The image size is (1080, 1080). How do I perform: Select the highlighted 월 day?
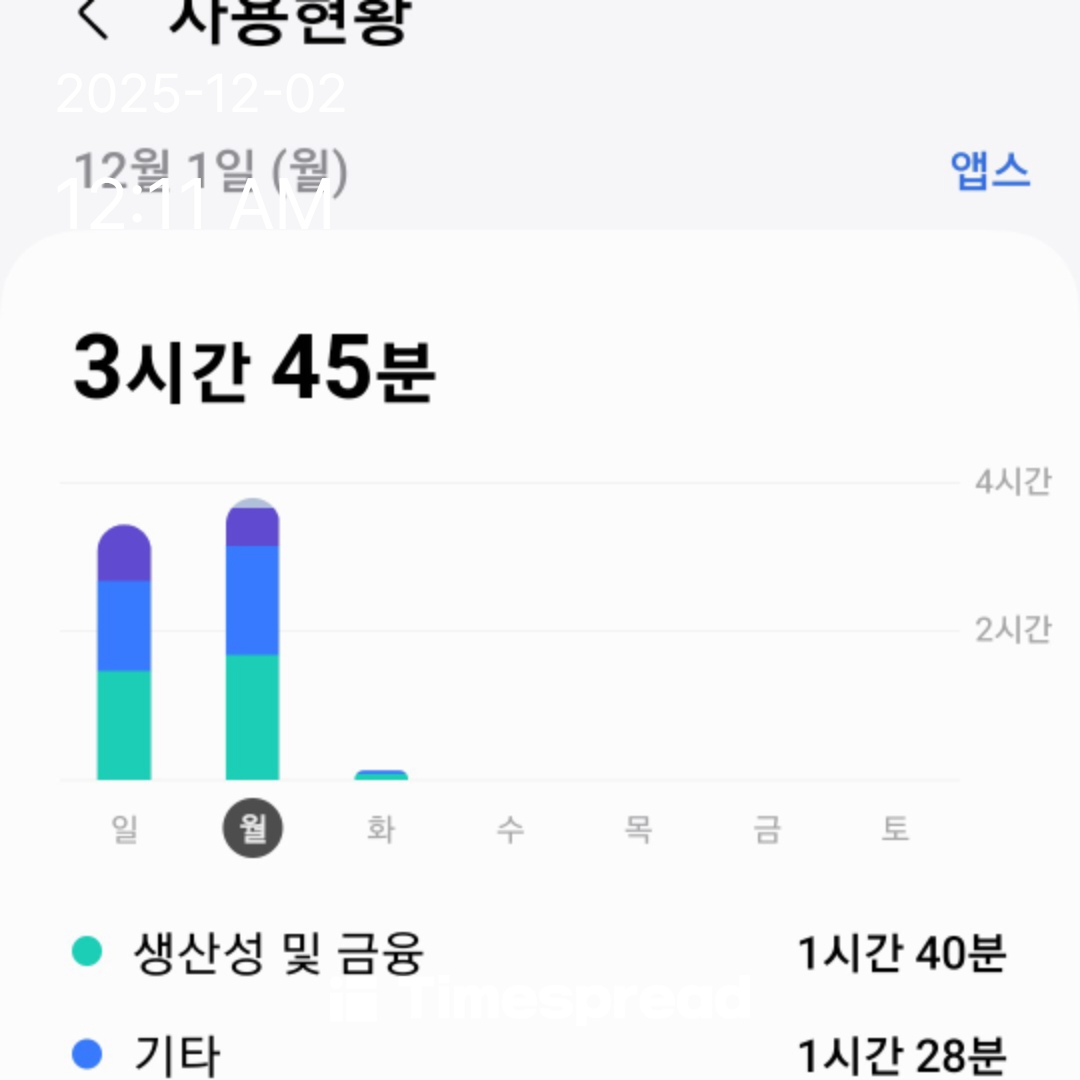[252, 829]
